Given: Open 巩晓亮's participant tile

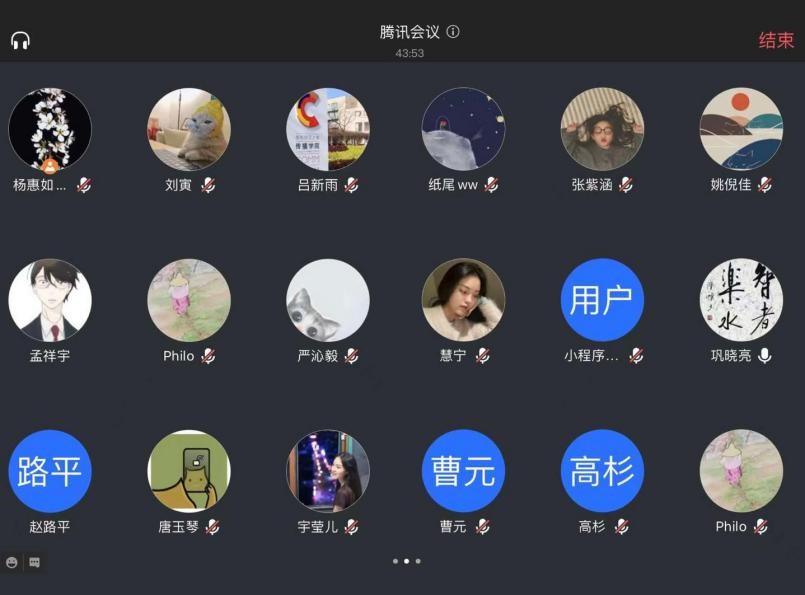Looking at the screenshot, I should (x=741, y=300).
